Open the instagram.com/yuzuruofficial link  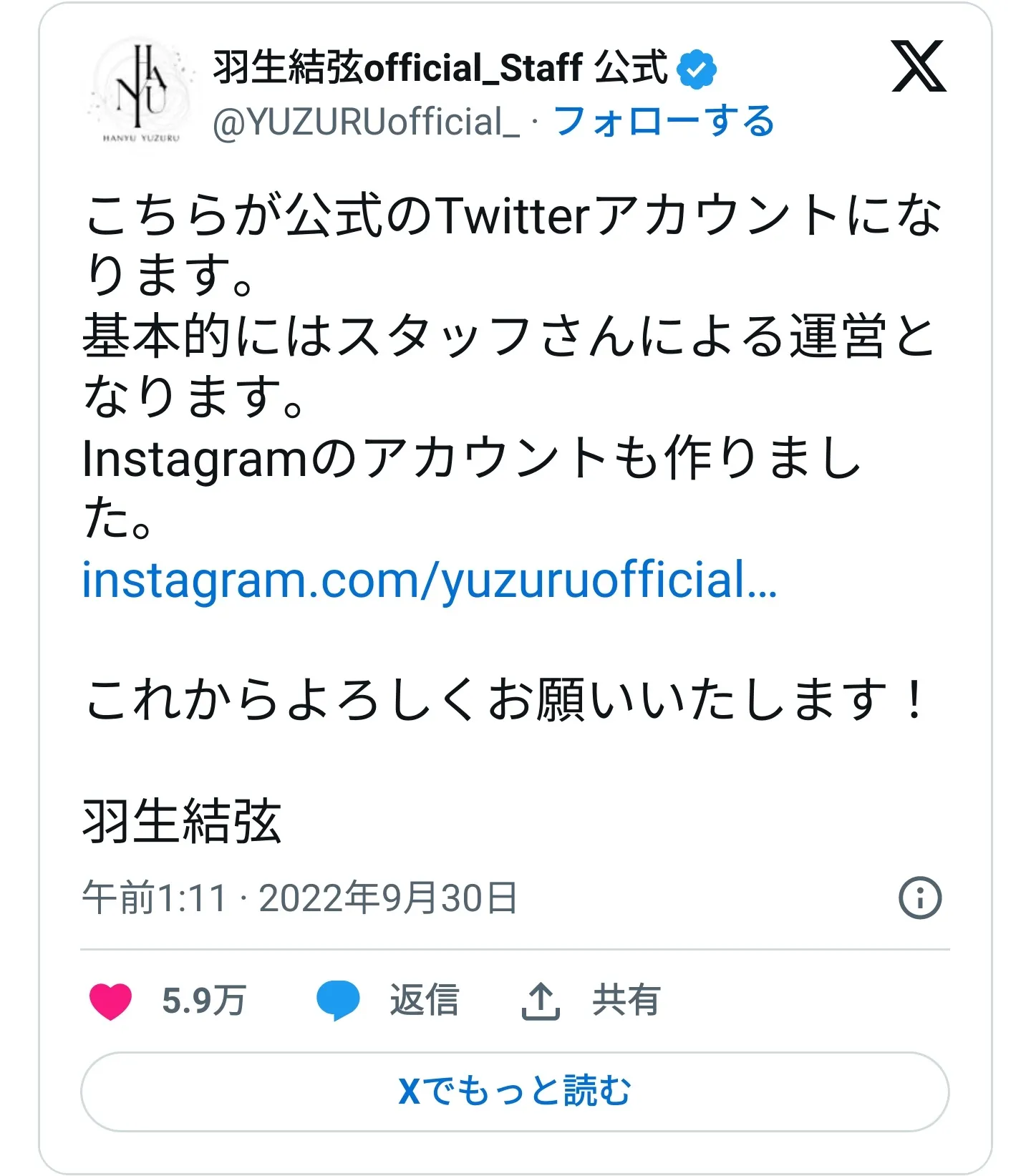429,580
